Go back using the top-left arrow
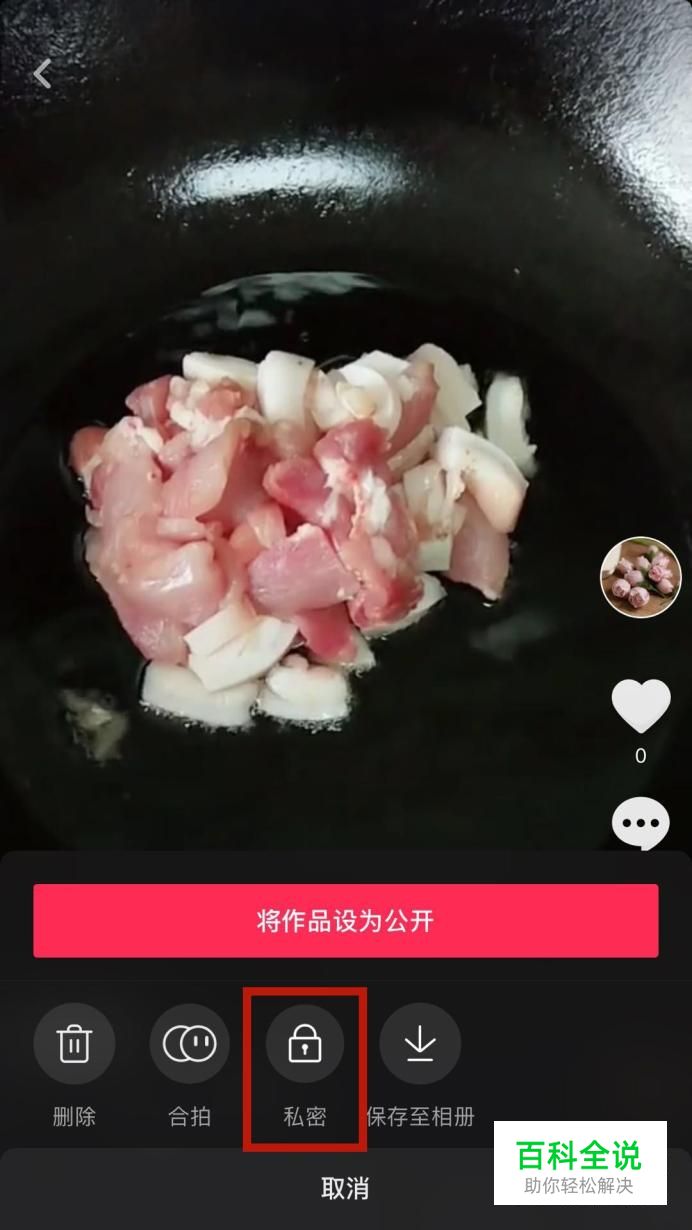Image resolution: width=692 pixels, height=1230 pixels. click(x=42, y=73)
